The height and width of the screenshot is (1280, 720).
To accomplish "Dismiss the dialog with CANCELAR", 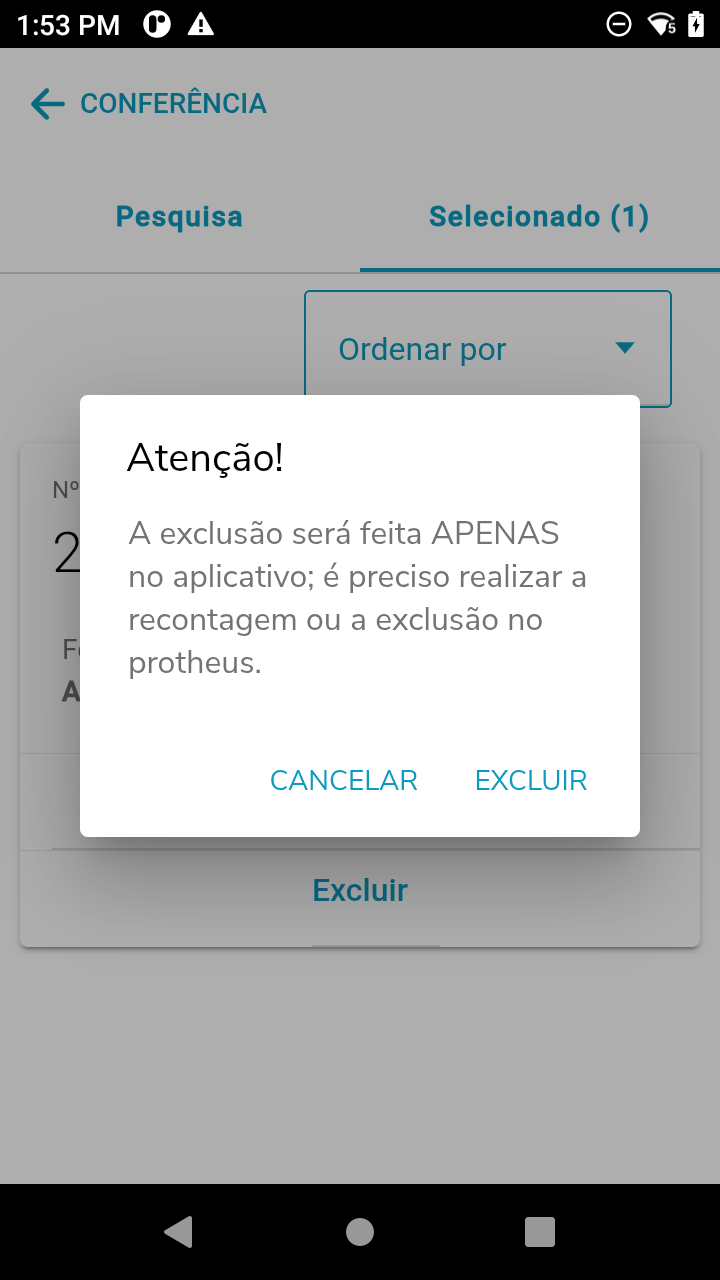I will pos(344,780).
